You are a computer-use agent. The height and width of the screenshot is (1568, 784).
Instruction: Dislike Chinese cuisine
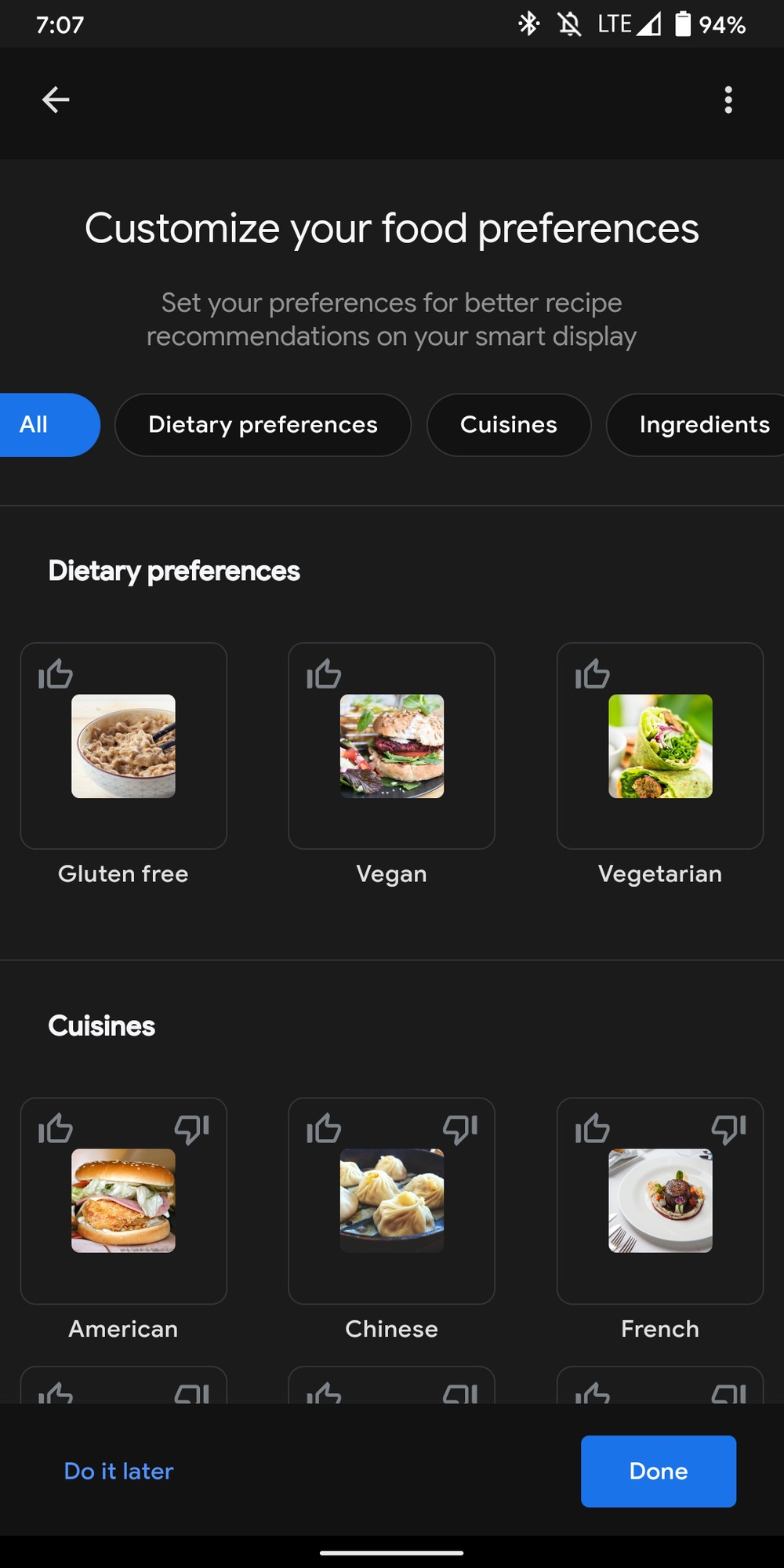(x=460, y=1129)
